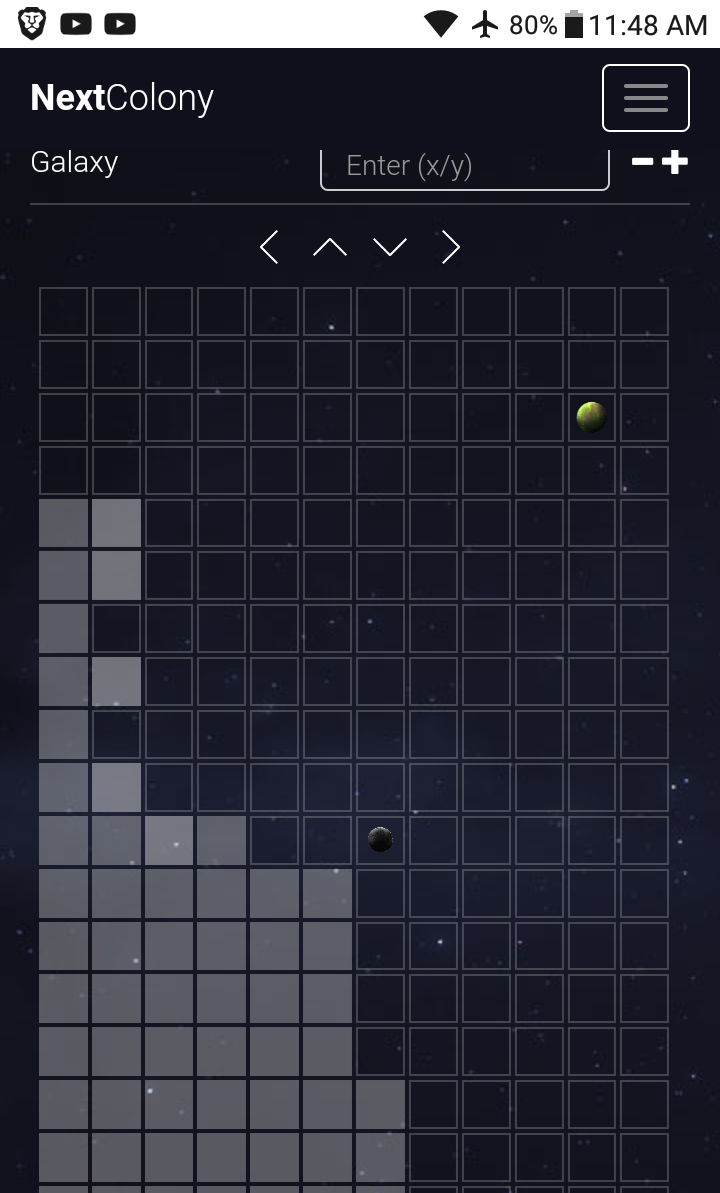Move the galaxy view down
This screenshot has width=720, height=1193.
click(x=390, y=247)
